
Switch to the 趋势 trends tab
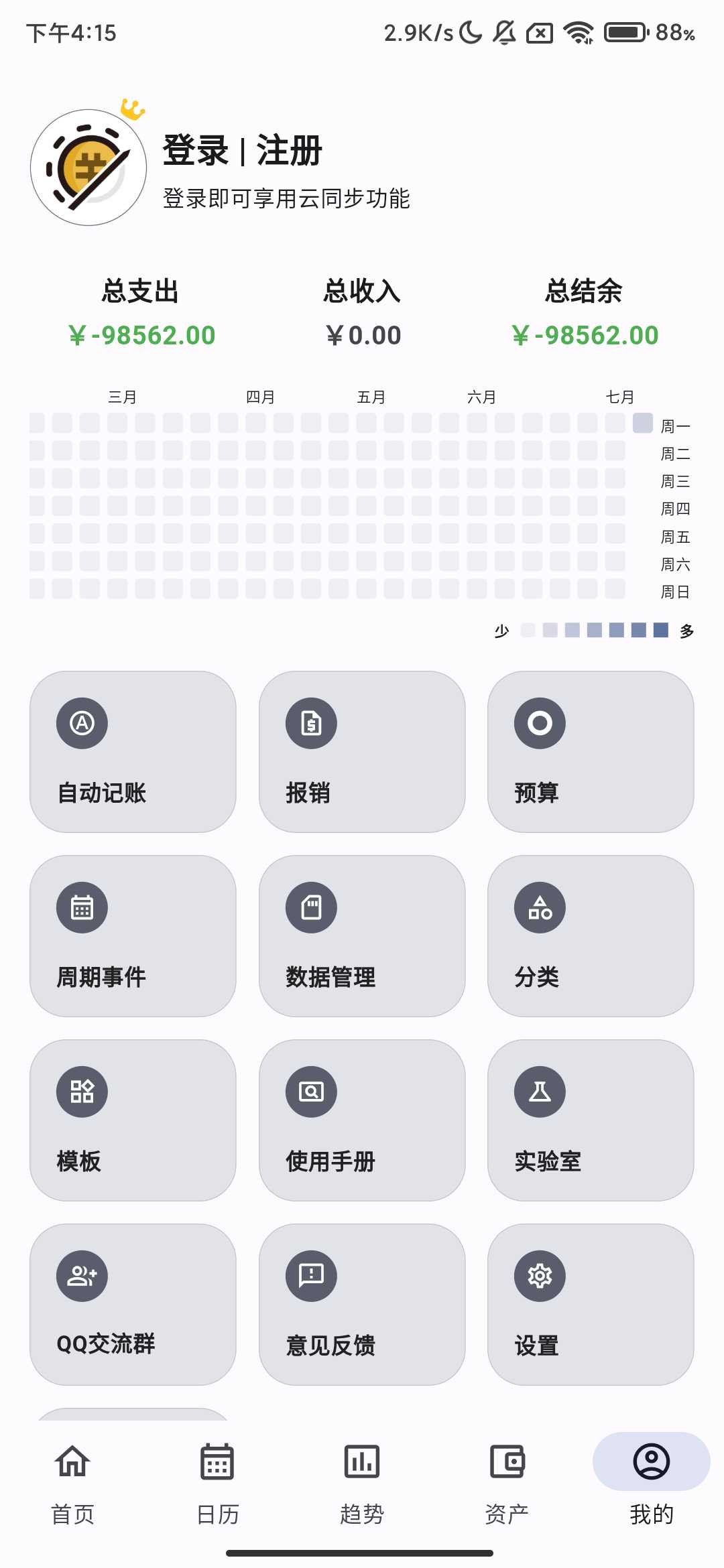[x=362, y=1482]
